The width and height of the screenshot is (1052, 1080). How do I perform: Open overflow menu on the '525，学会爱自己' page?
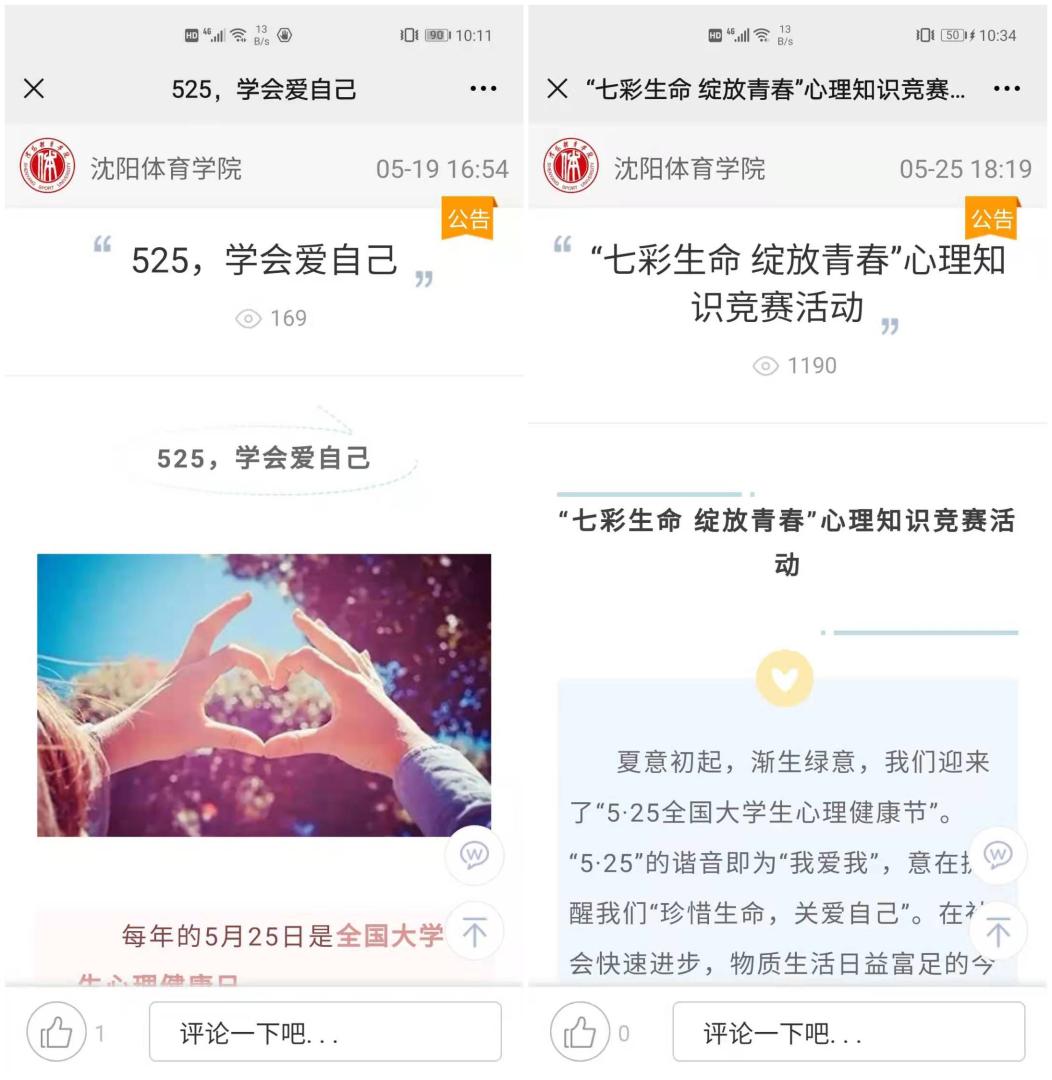click(483, 89)
